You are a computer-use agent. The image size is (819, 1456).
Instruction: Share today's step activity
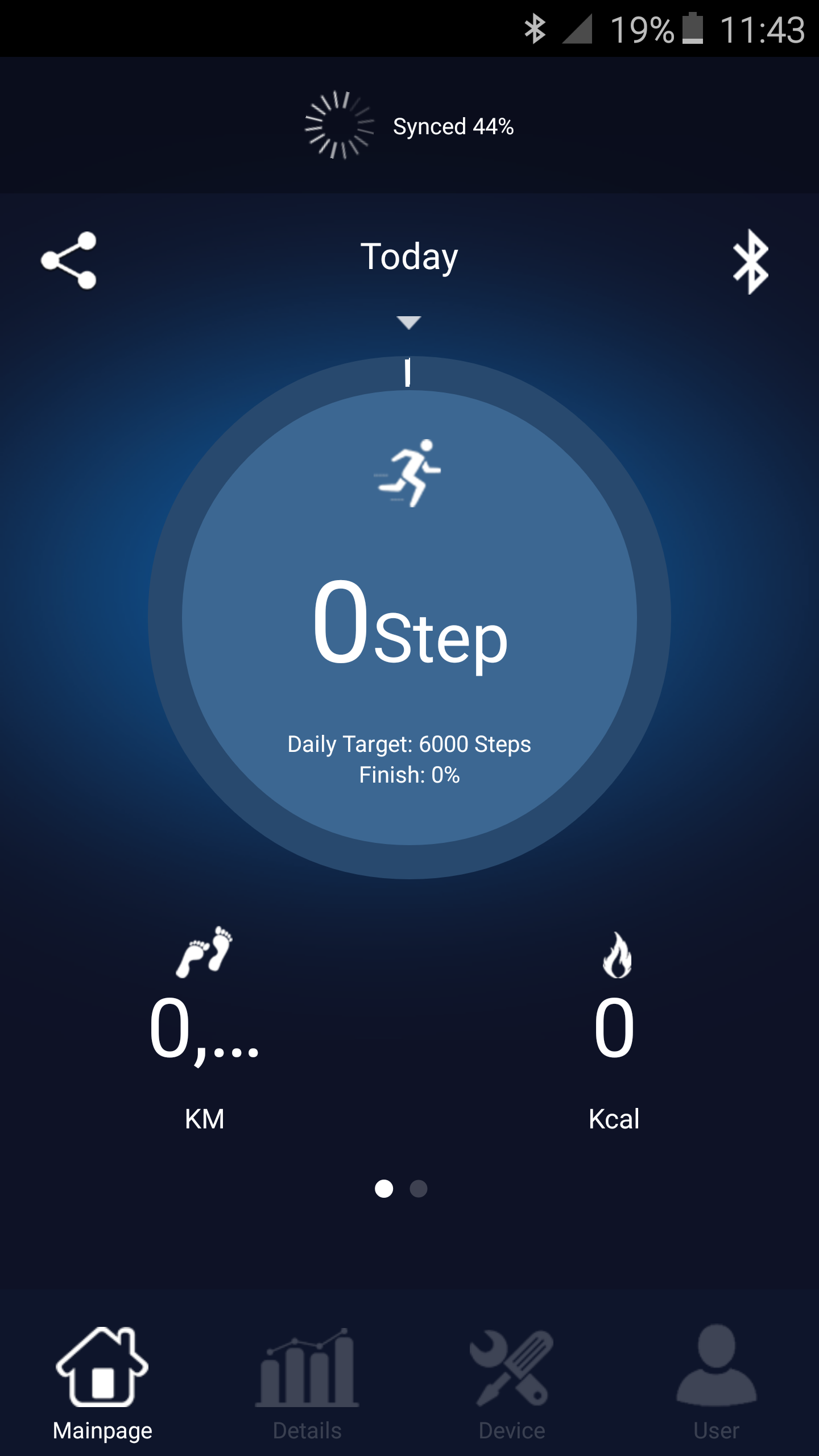pyautogui.click(x=69, y=260)
